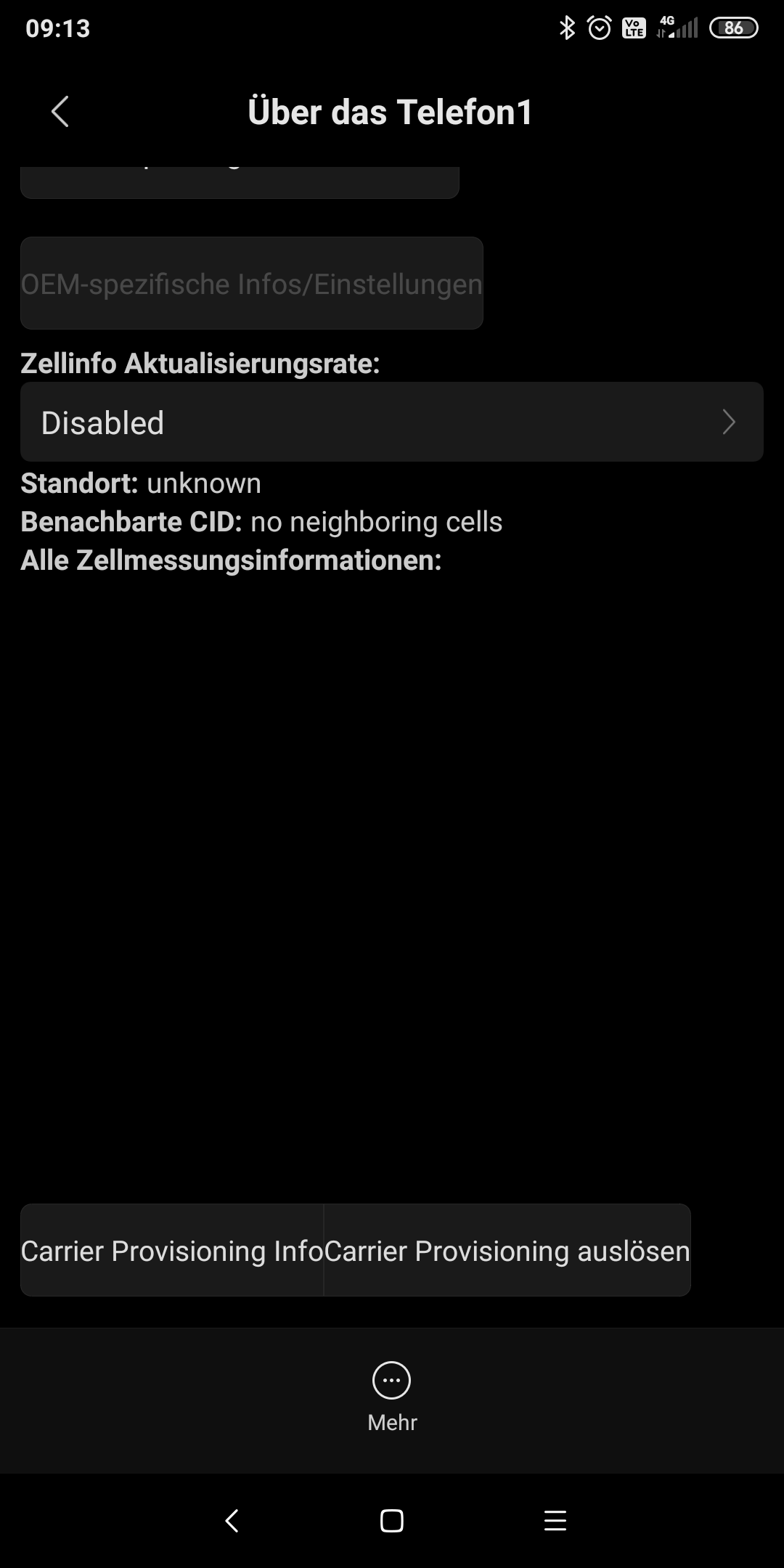Go back using the header back arrow
This screenshot has width=784, height=1568.
(x=60, y=112)
